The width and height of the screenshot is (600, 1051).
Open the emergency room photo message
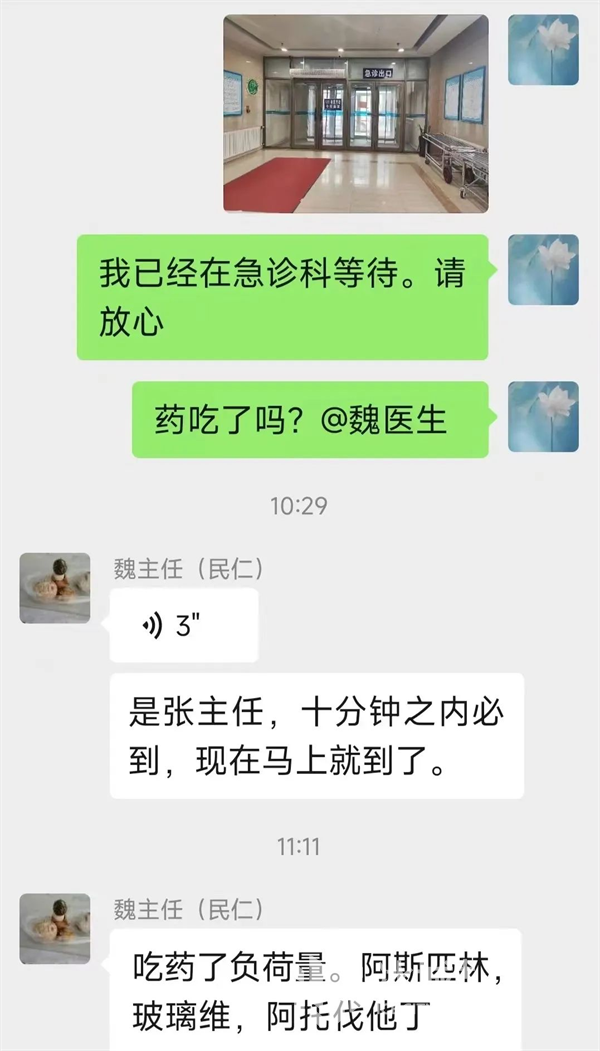tap(355, 113)
